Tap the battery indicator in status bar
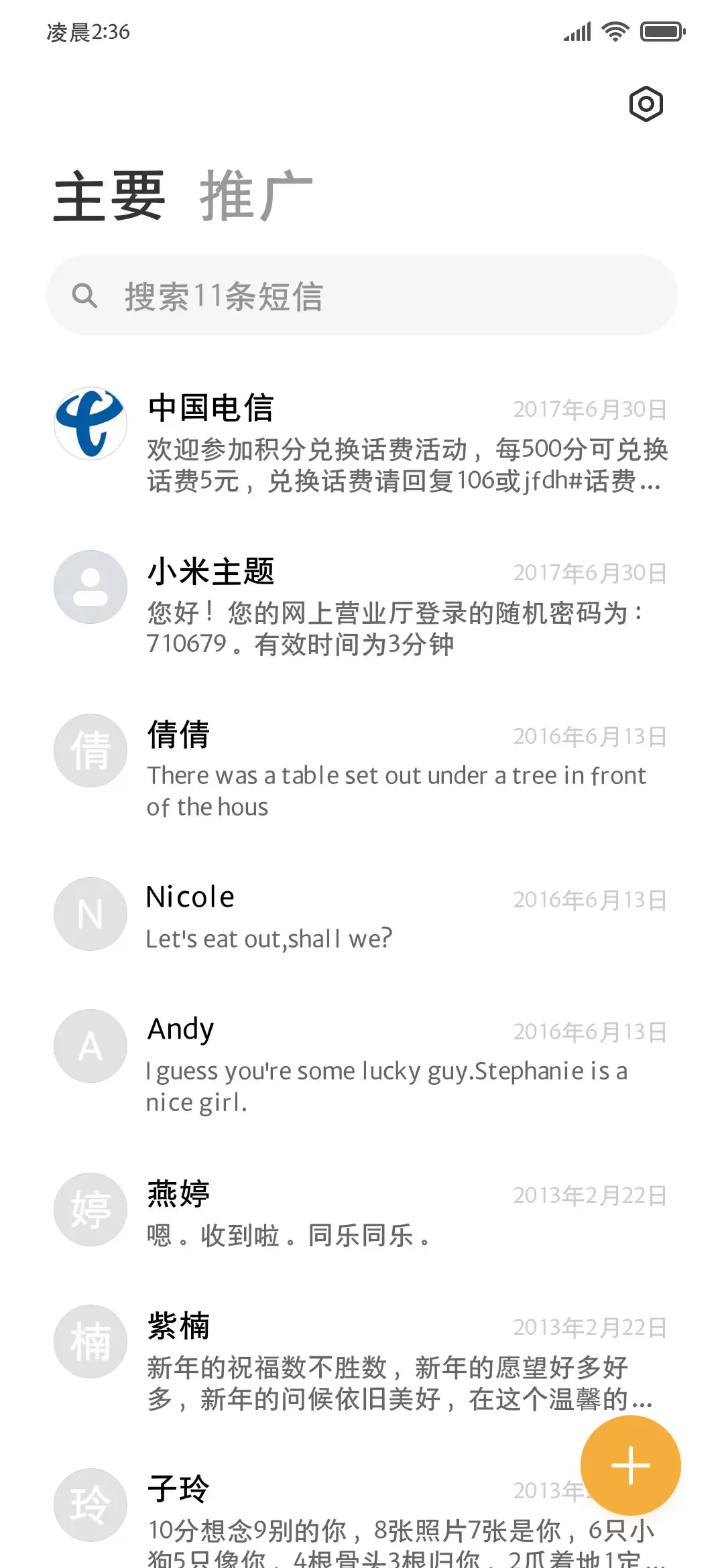 tap(660, 31)
